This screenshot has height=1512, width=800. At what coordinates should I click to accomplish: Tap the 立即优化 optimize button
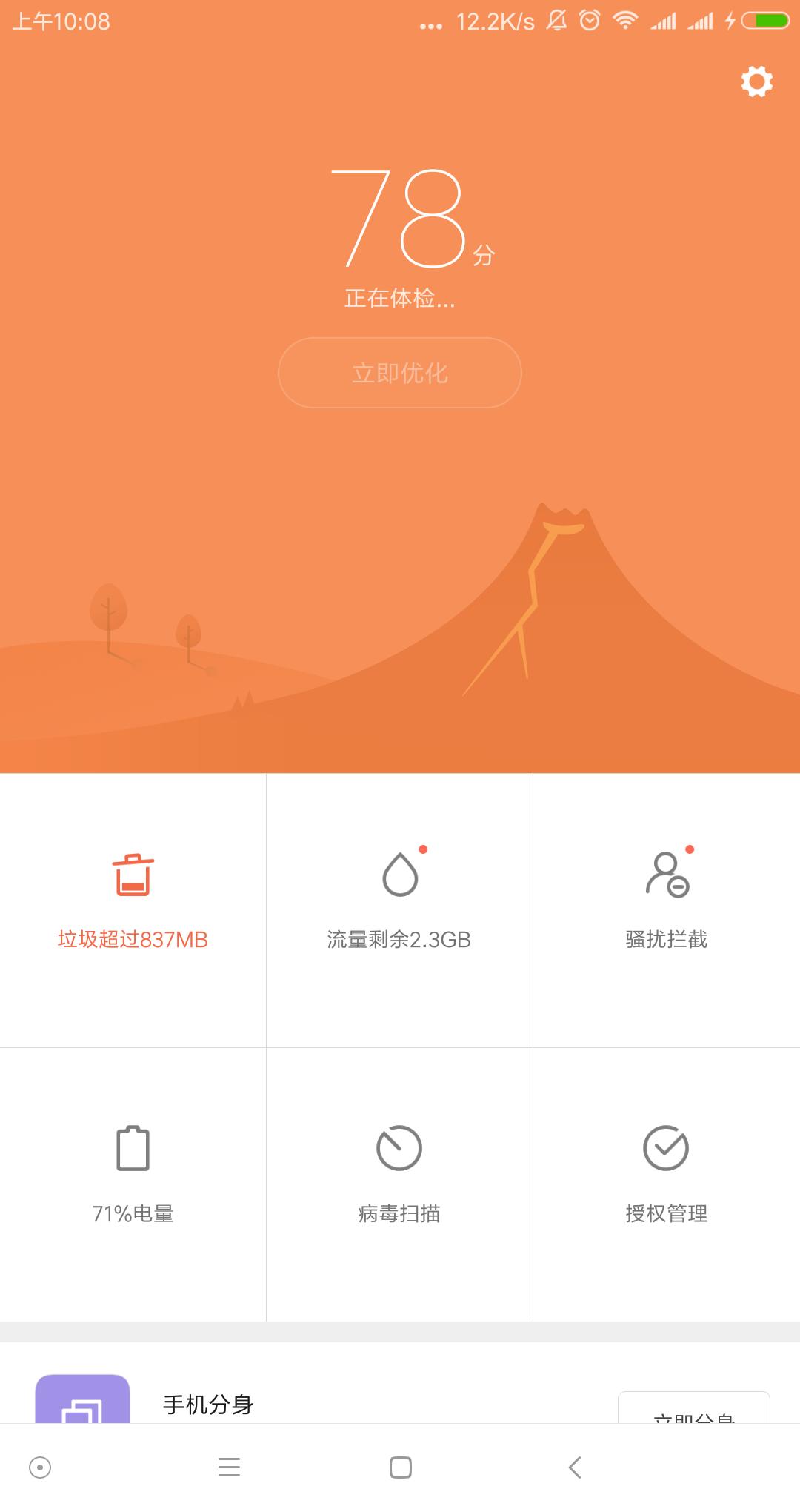click(x=400, y=373)
